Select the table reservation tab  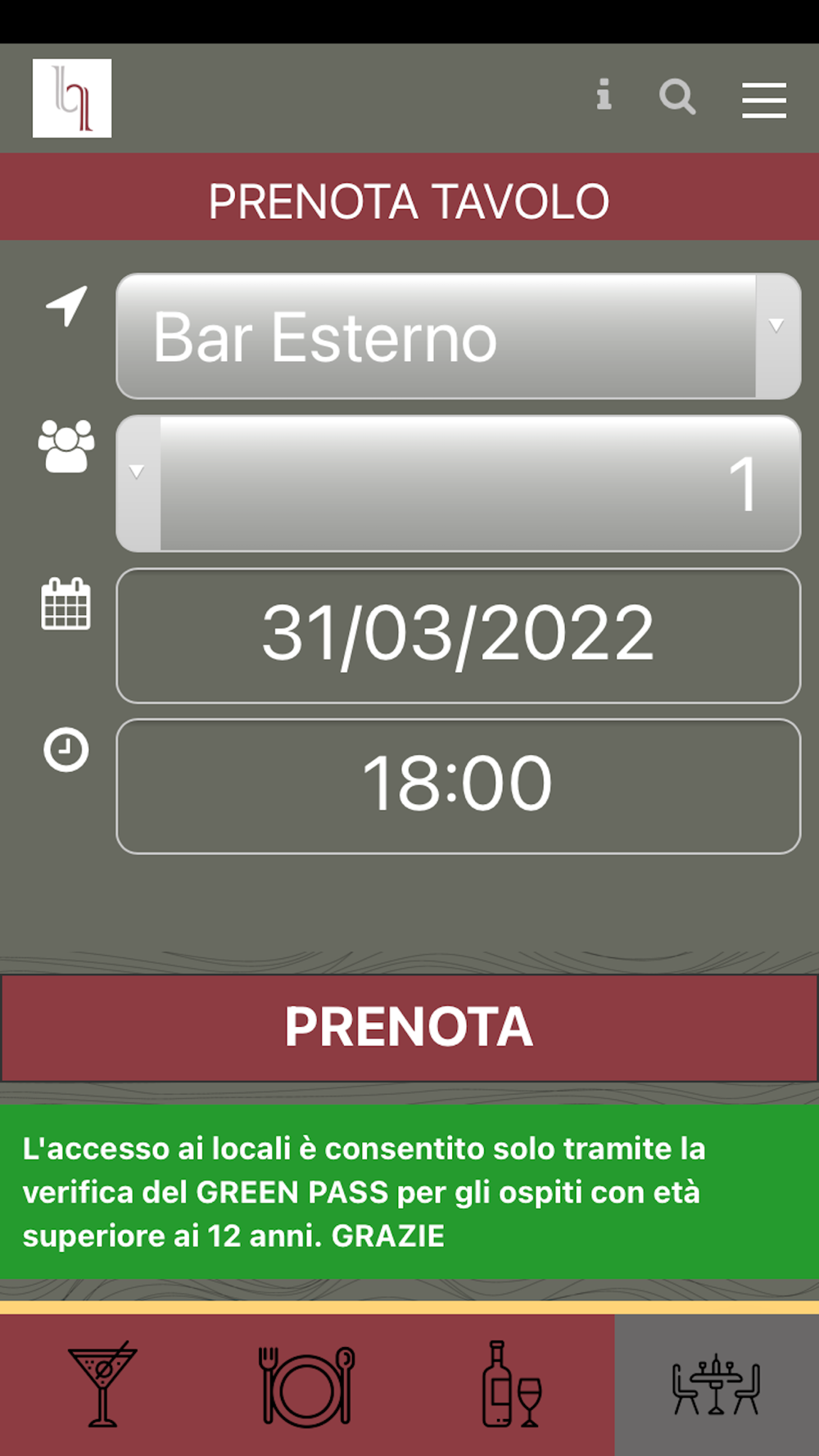tap(717, 1385)
